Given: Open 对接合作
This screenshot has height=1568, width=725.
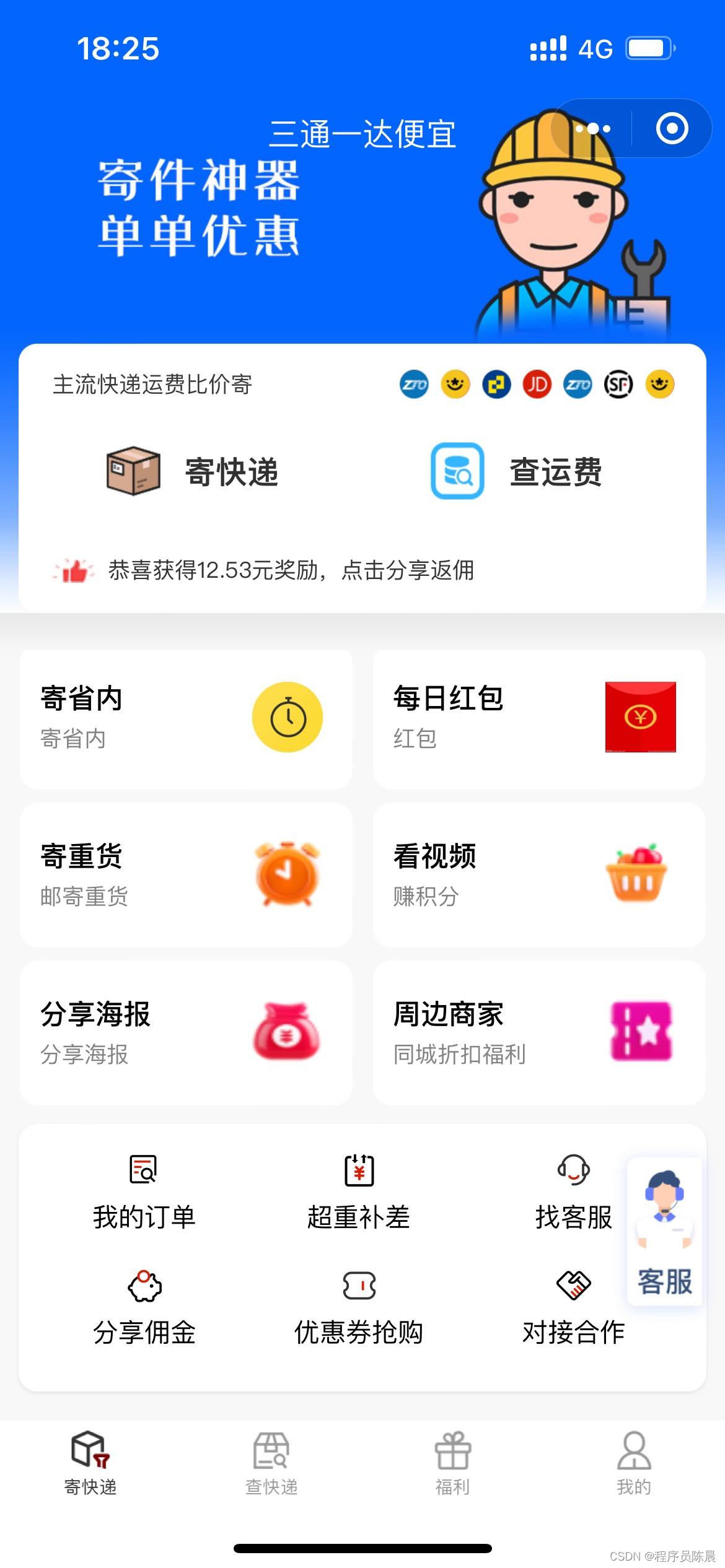Looking at the screenshot, I should (573, 1307).
